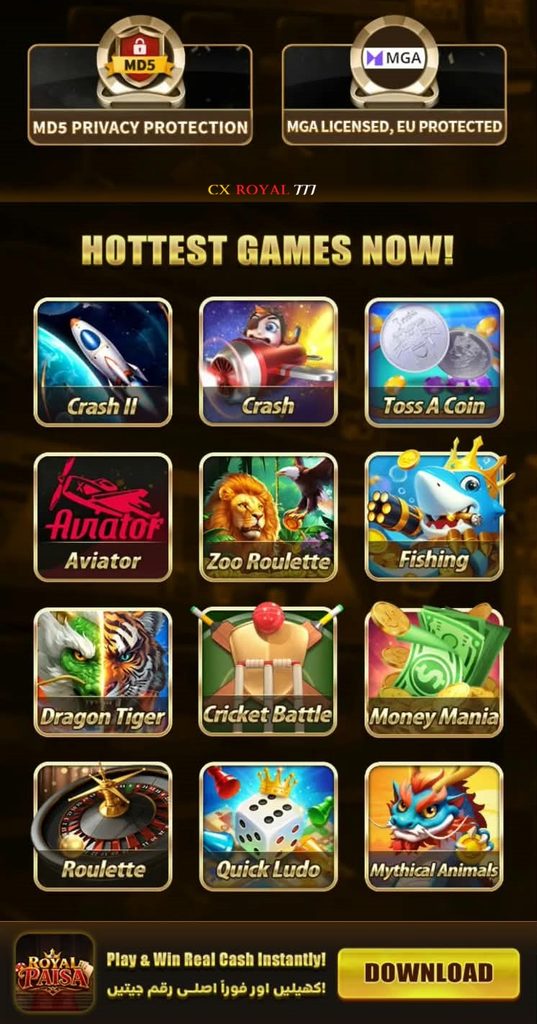The height and width of the screenshot is (1024, 537).
Task: Select the Zoo Roulette game
Action: pos(268,517)
